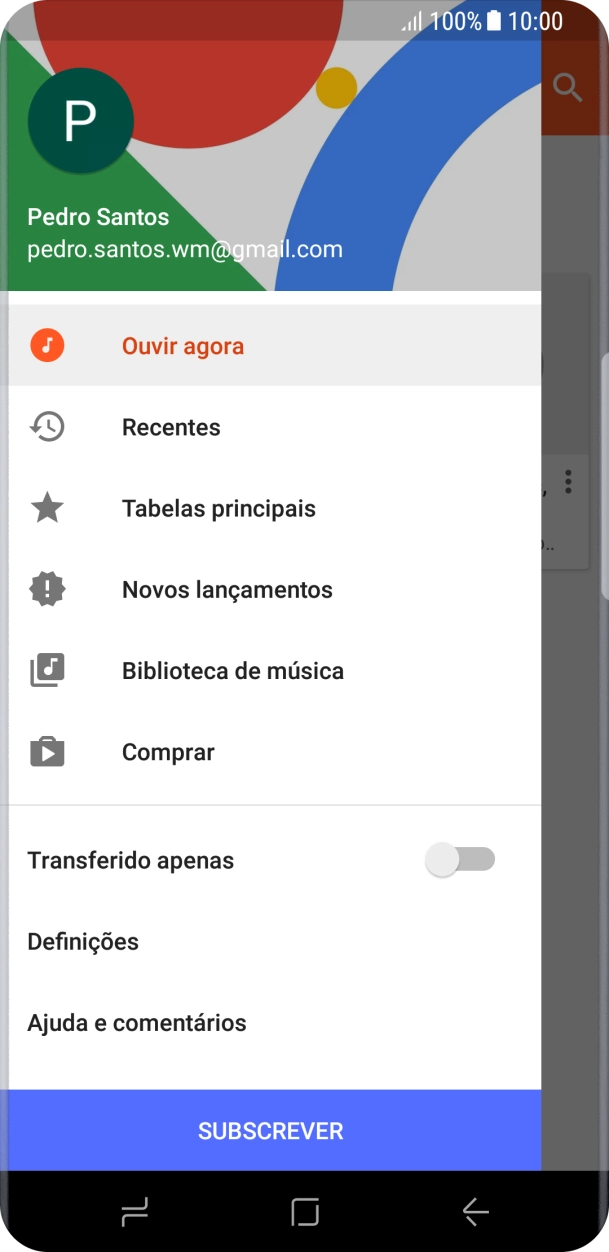
Task: Tap the Pedro Santos profile avatar
Action: [x=80, y=120]
